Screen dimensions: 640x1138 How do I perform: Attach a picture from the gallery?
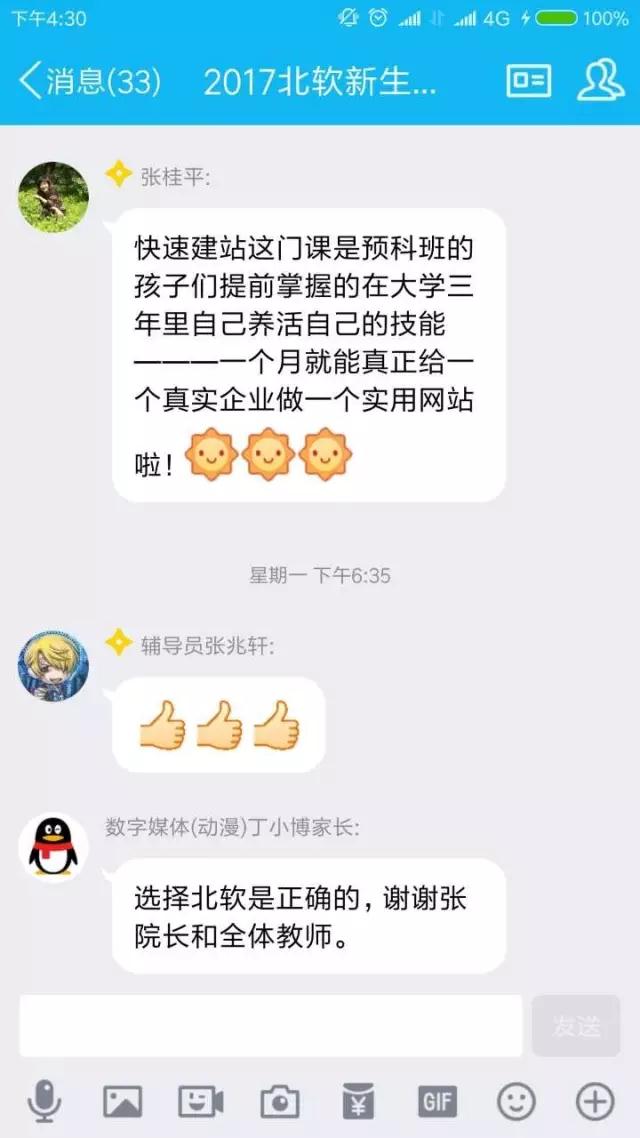coord(123,1102)
